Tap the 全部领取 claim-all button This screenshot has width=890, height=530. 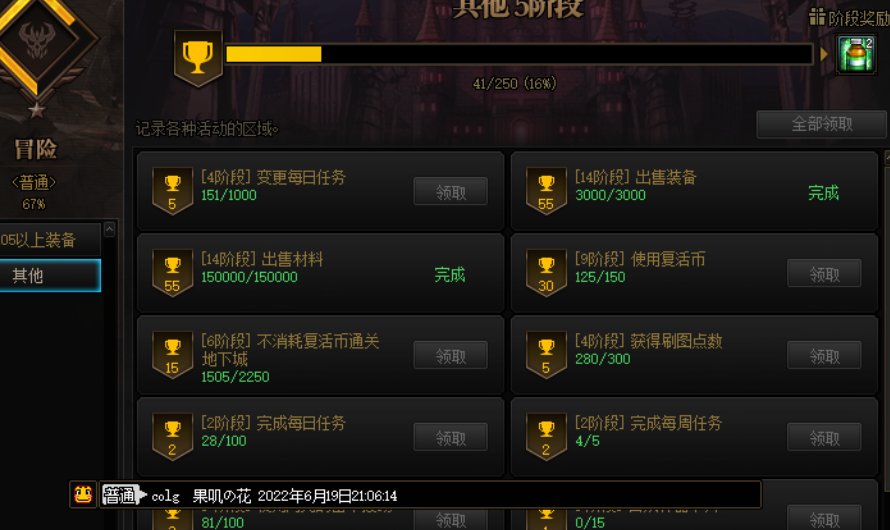[822, 124]
